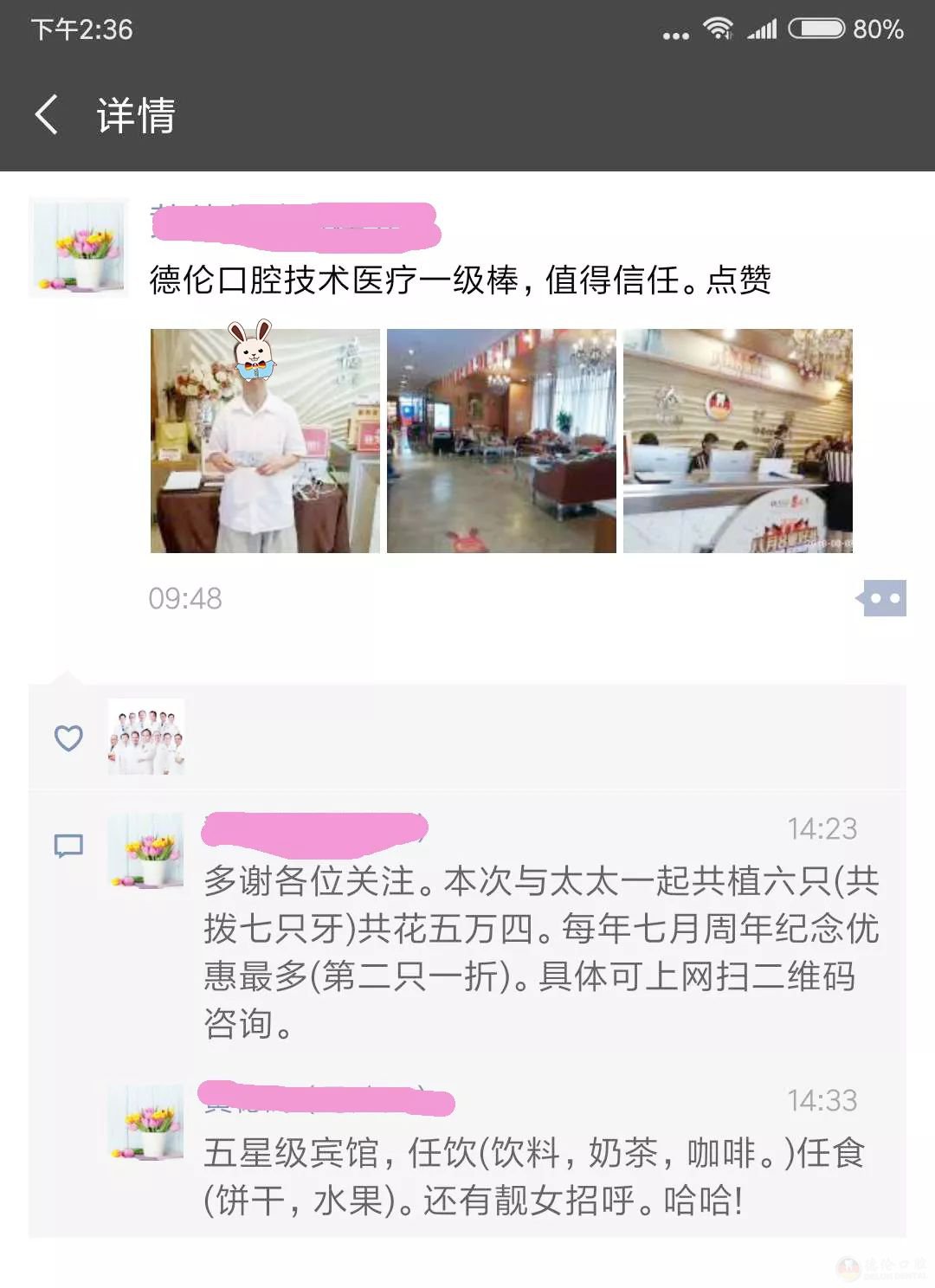Open the poster's tulip avatar profile
The image size is (935, 1288).
(x=79, y=248)
